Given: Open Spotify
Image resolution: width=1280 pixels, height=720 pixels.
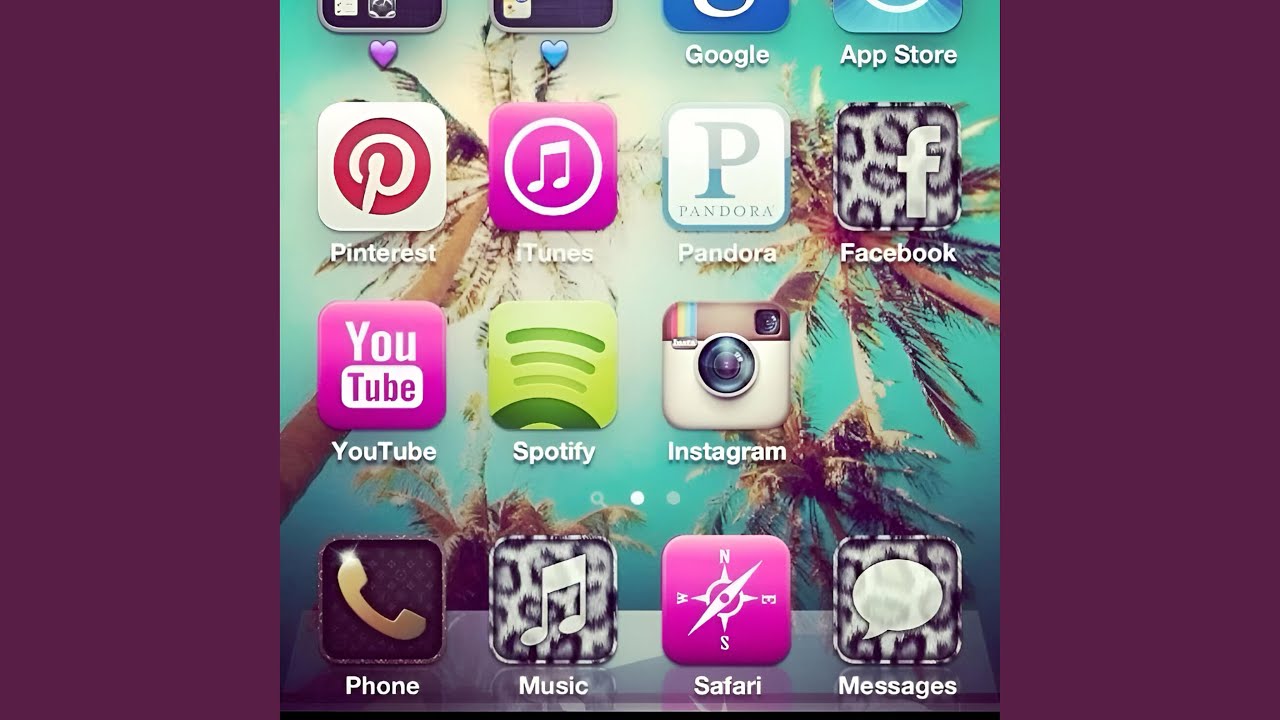Looking at the screenshot, I should 553,366.
